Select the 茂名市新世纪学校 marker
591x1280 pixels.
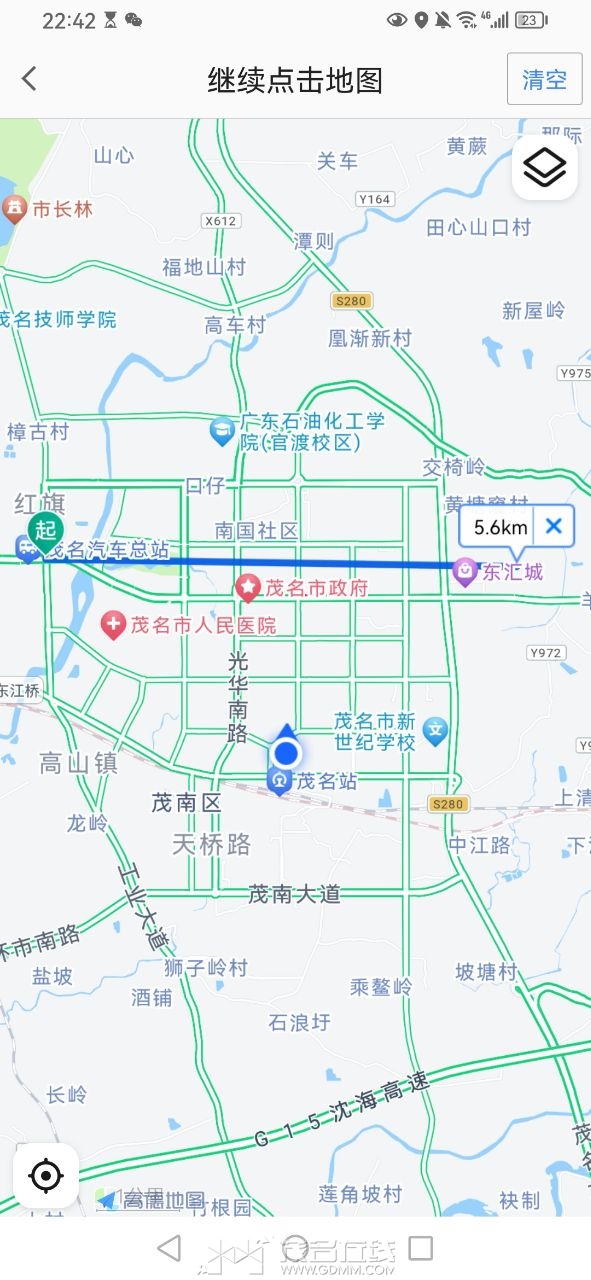(x=434, y=731)
